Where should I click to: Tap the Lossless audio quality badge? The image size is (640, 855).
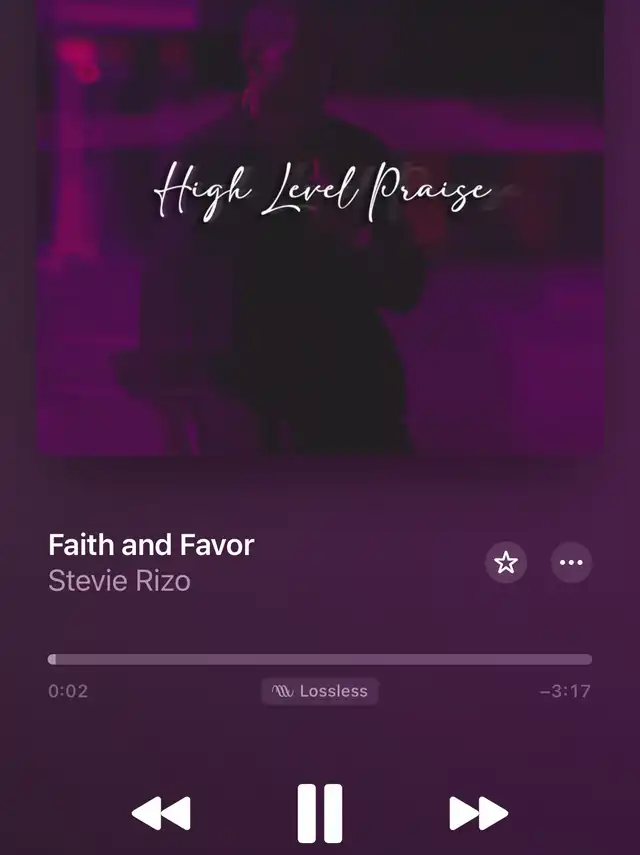pos(320,691)
